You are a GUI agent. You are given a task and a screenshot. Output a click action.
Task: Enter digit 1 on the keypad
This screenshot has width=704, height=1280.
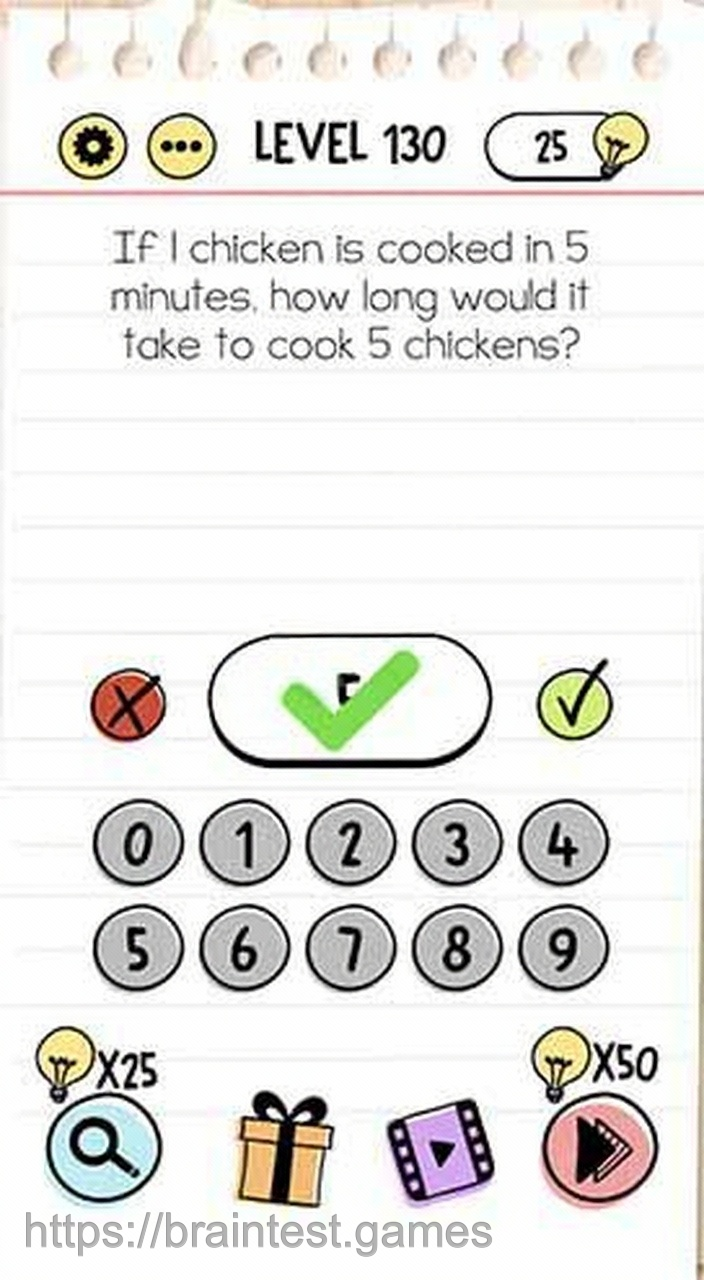244,845
